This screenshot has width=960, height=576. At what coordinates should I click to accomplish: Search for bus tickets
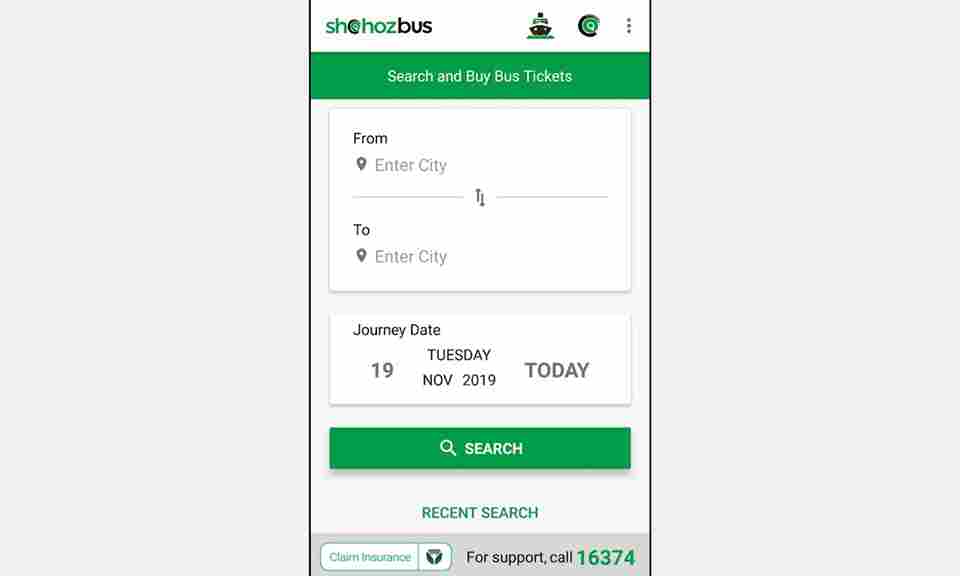point(480,448)
